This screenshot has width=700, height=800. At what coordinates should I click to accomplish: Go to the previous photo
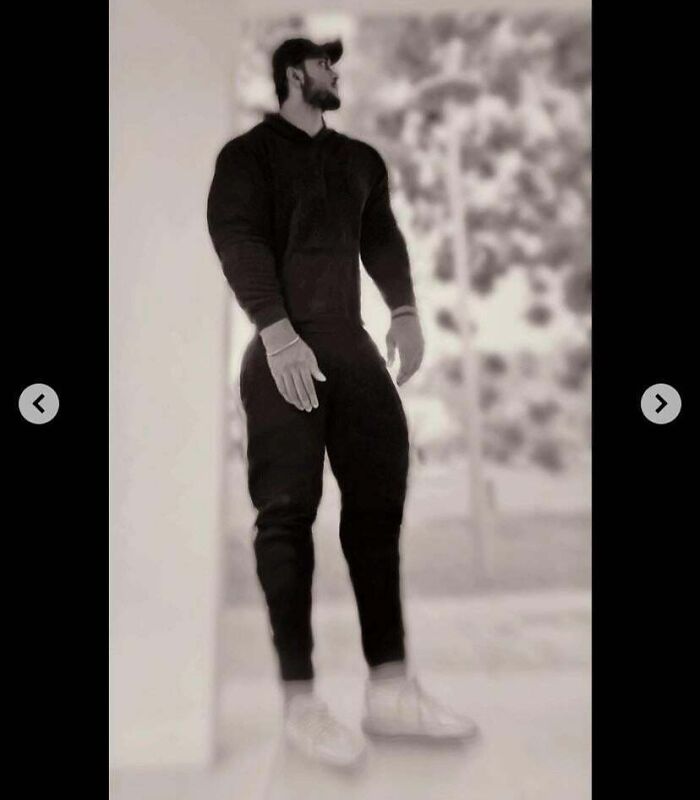click(x=39, y=404)
